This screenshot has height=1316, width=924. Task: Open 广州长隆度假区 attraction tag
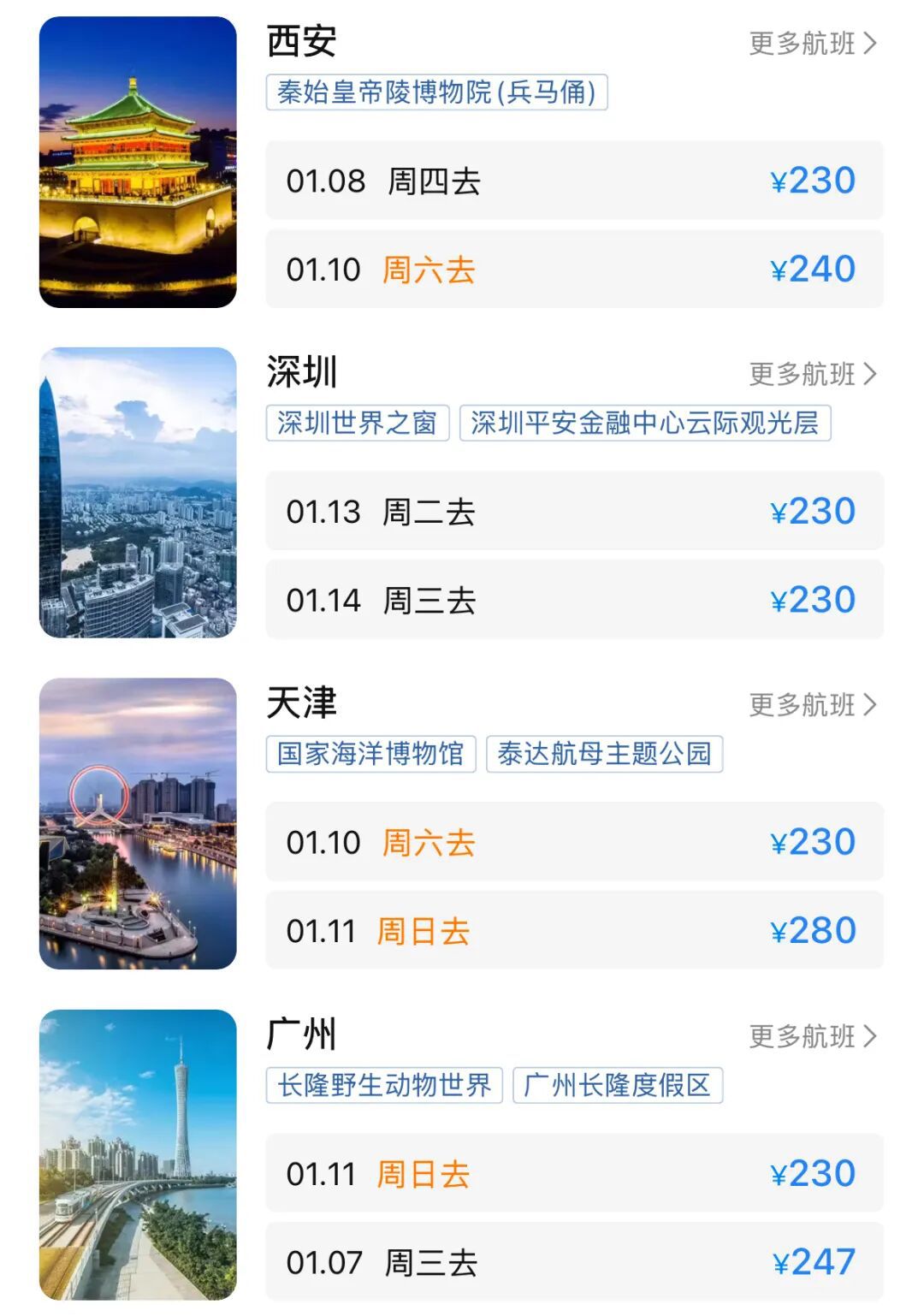click(618, 1085)
